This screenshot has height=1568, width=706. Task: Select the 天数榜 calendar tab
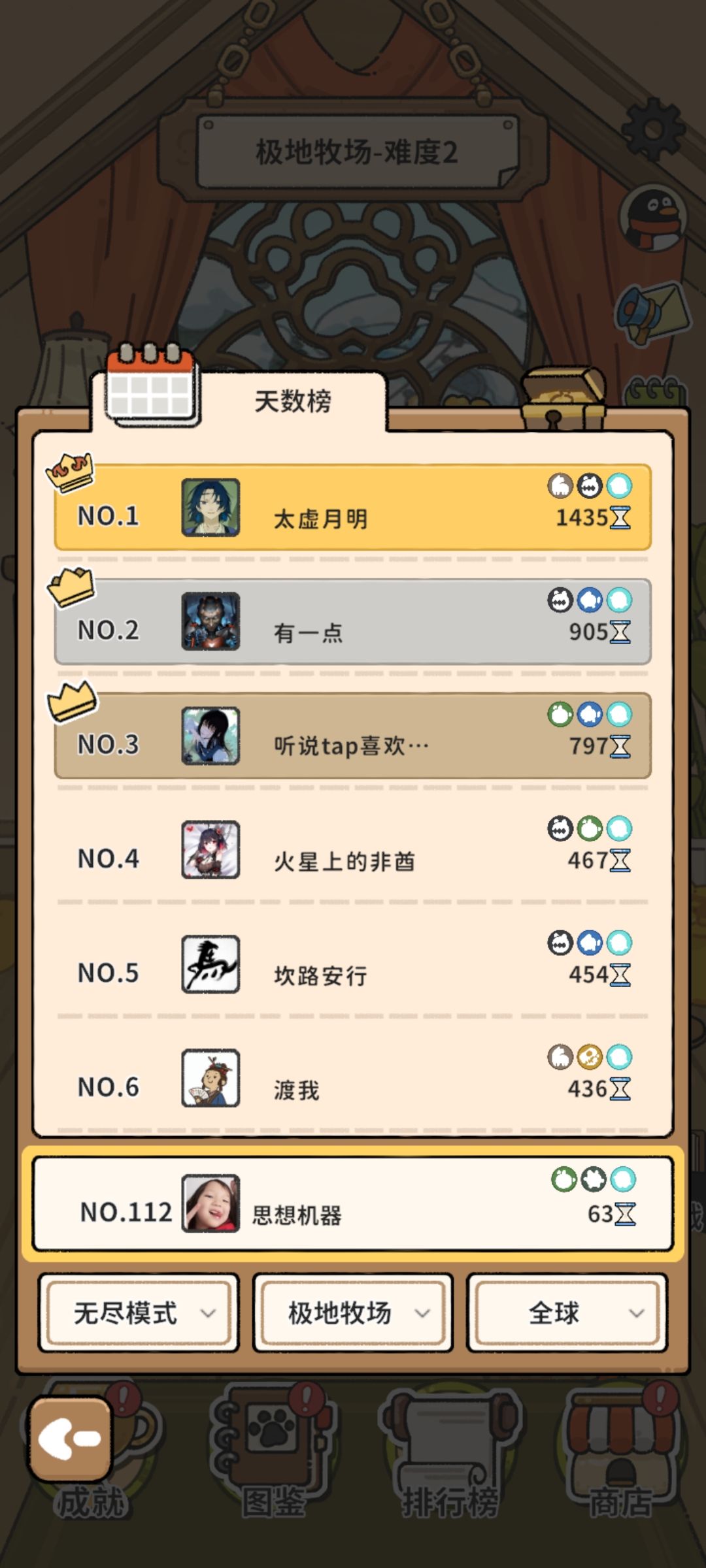(x=239, y=399)
